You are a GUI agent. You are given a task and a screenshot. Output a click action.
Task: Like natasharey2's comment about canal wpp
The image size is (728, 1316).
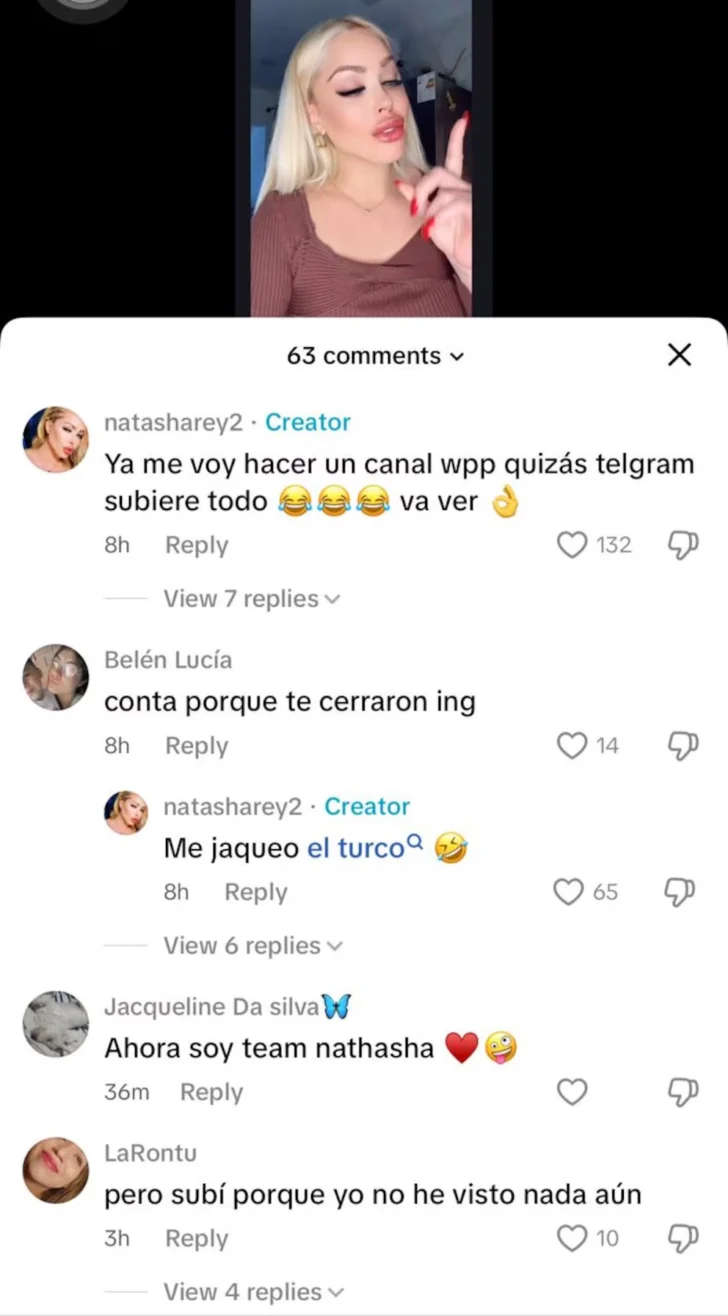tap(572, 545)
